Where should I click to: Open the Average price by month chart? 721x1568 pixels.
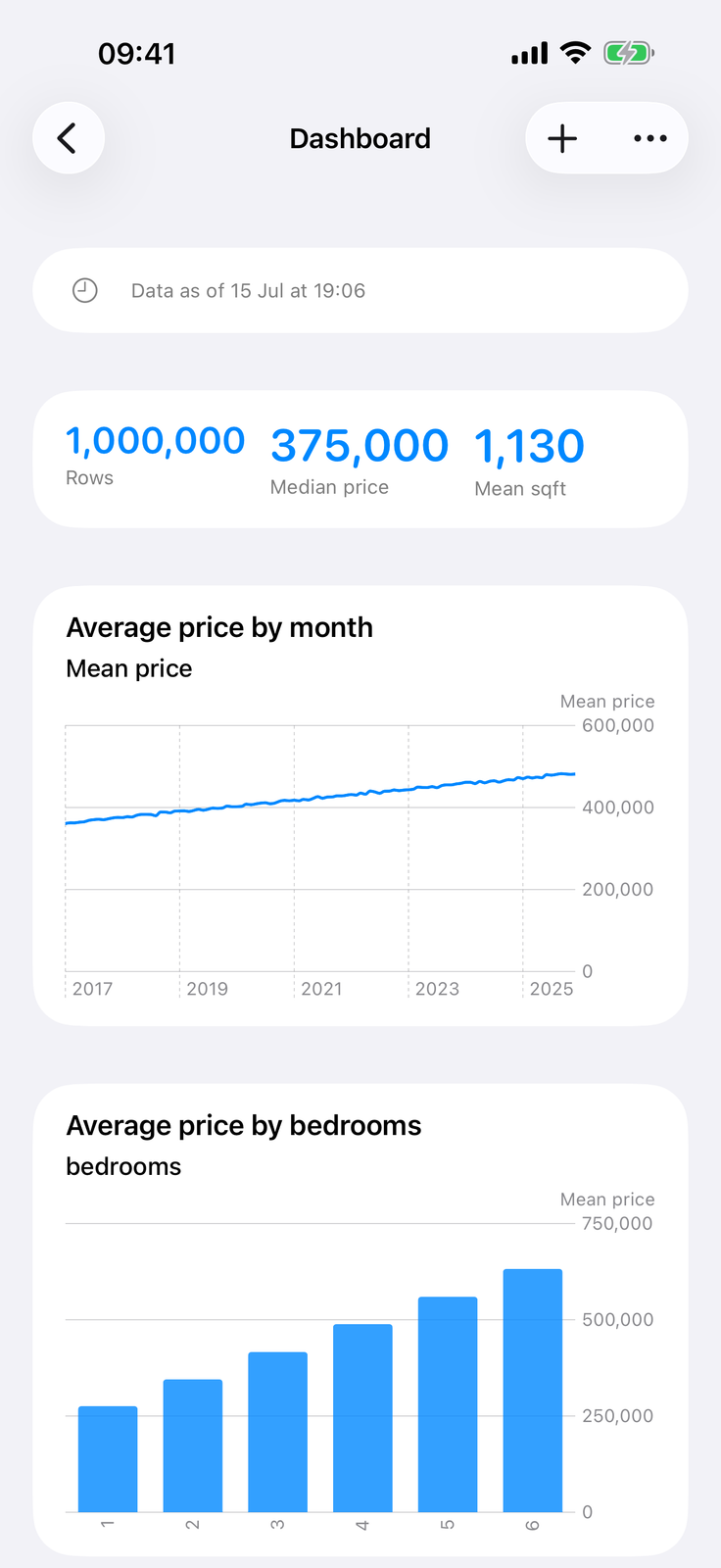[x=360, y=806]
